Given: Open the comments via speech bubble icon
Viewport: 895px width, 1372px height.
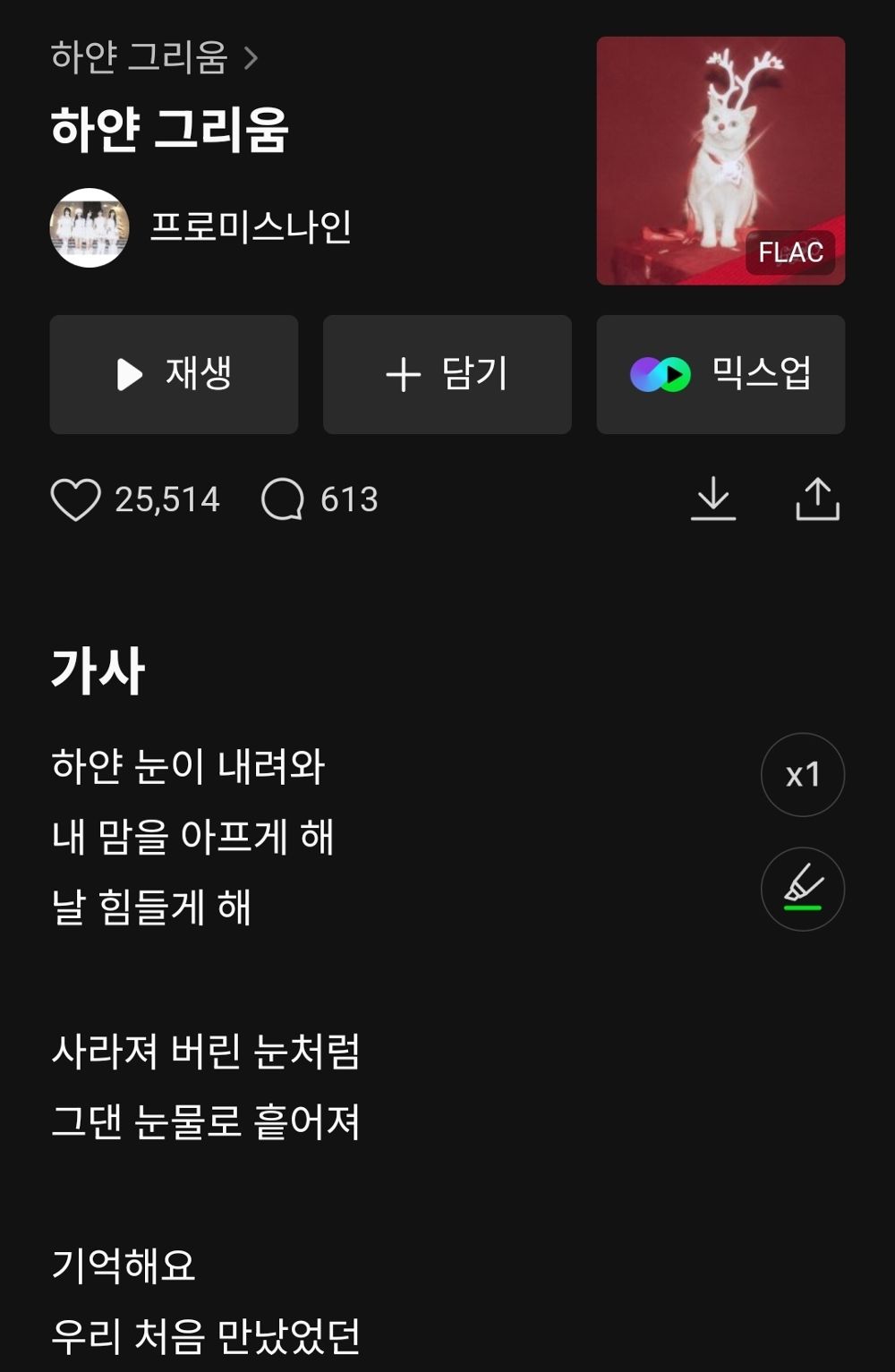Looking at the screenshot, I should pyautogui.click(x=285, y=500).
